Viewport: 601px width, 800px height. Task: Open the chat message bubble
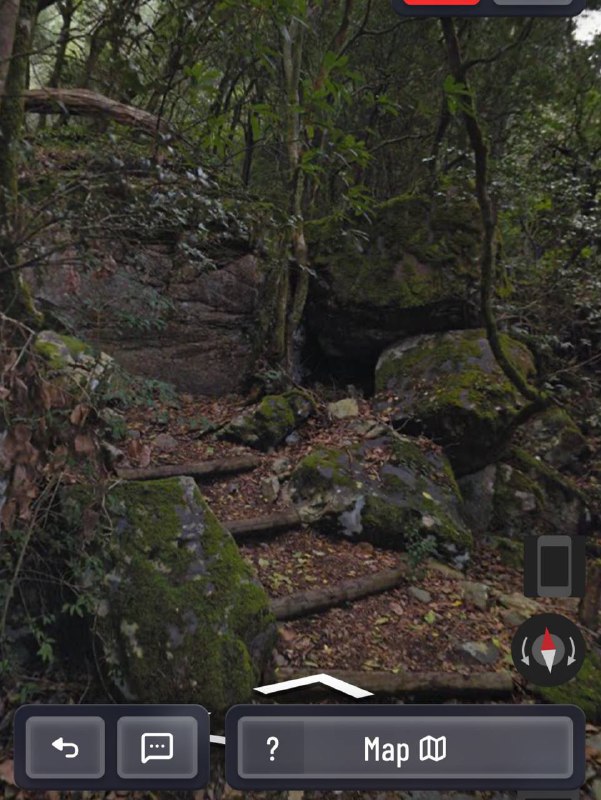157,748
